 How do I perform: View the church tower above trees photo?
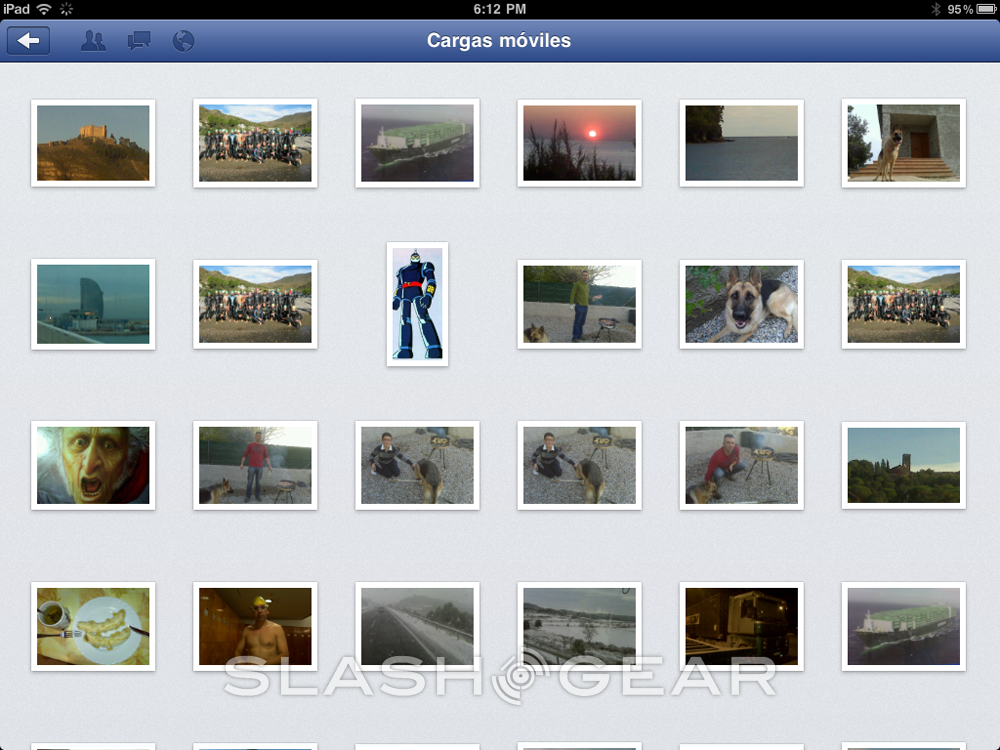click(x=903, y=465)
